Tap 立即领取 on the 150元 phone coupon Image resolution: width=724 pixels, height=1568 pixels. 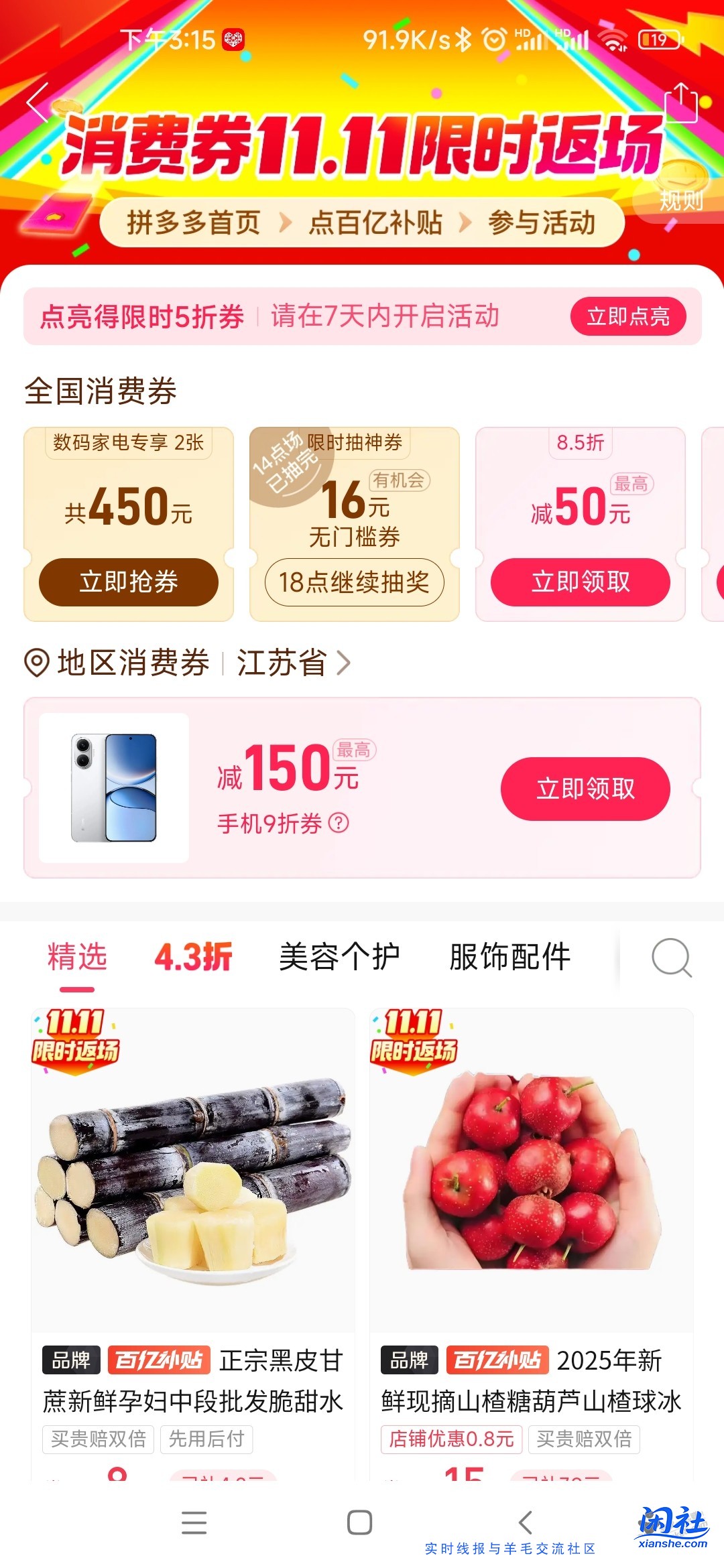point(584,789)
